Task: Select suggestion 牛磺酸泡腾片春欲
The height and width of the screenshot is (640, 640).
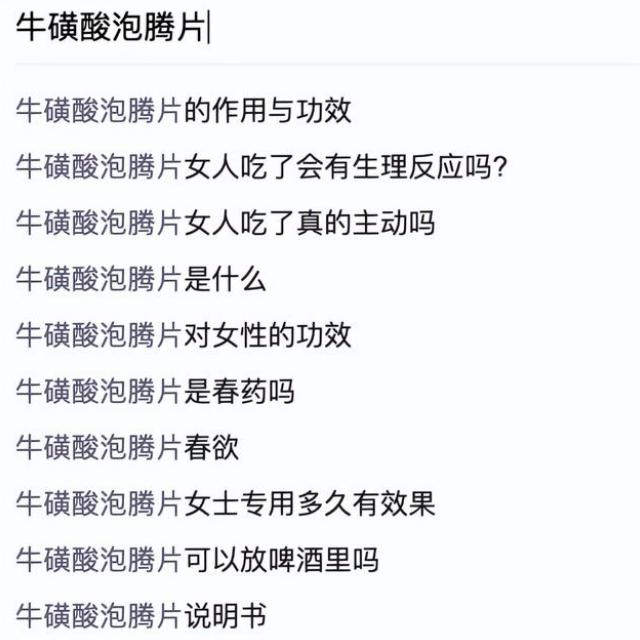Action: pos(128,446)
